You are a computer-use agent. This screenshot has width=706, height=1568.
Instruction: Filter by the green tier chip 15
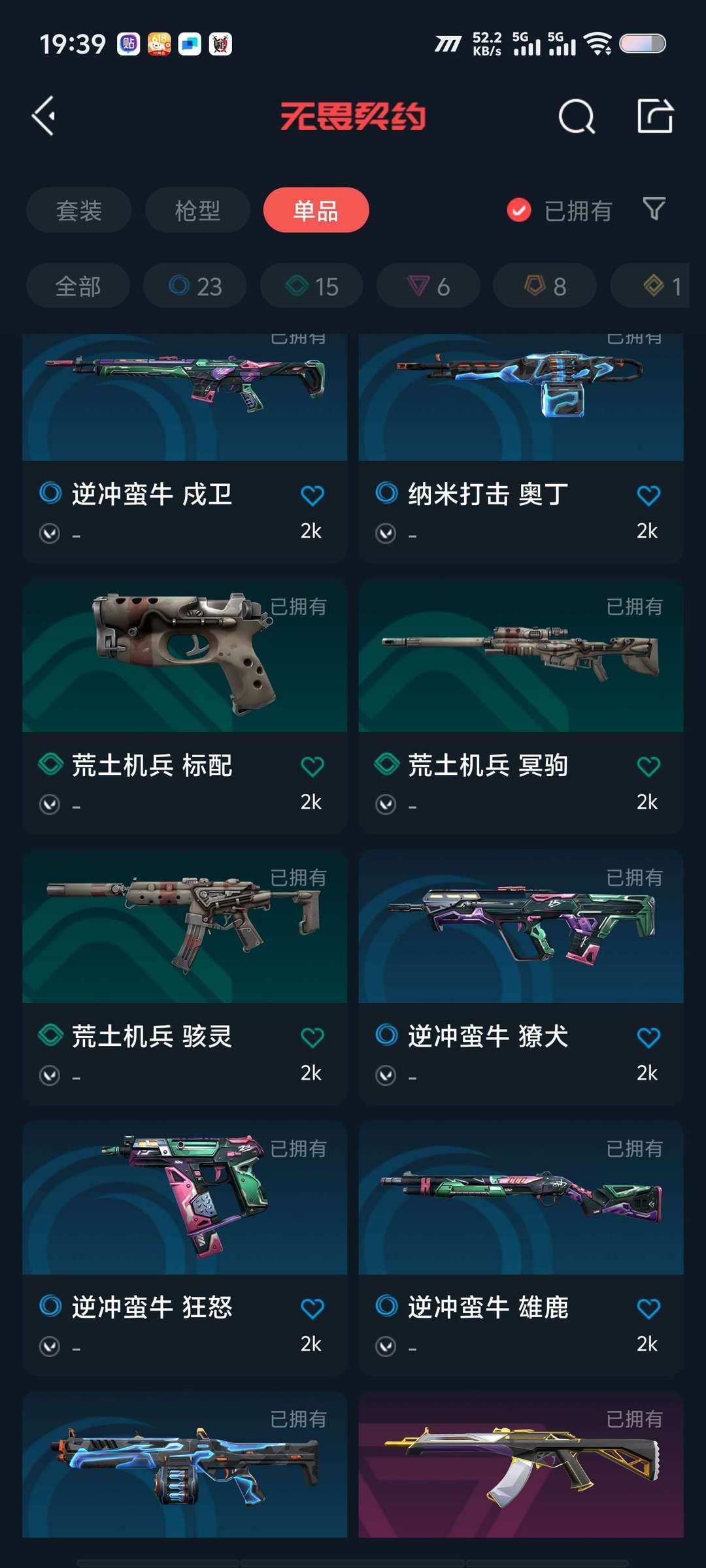[312, 286]
